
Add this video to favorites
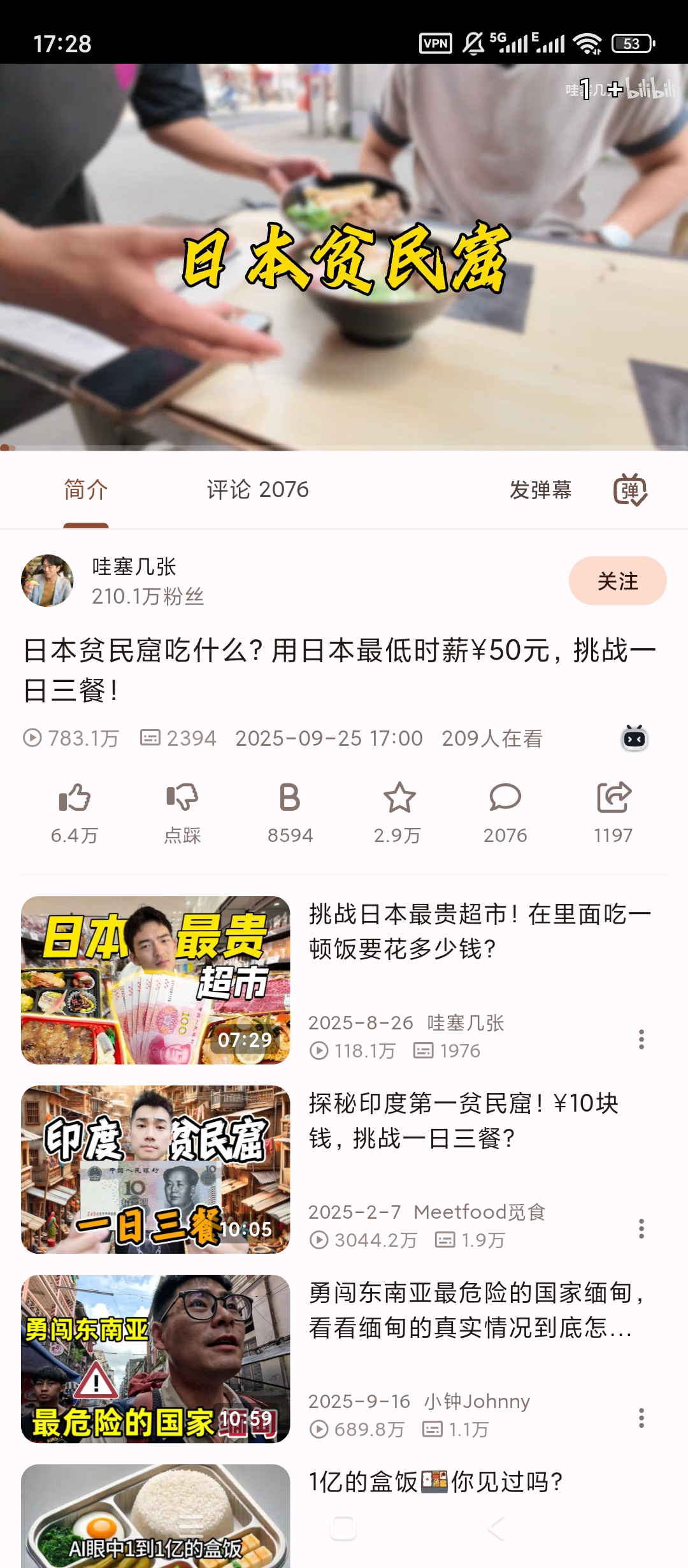pos(399,797)
